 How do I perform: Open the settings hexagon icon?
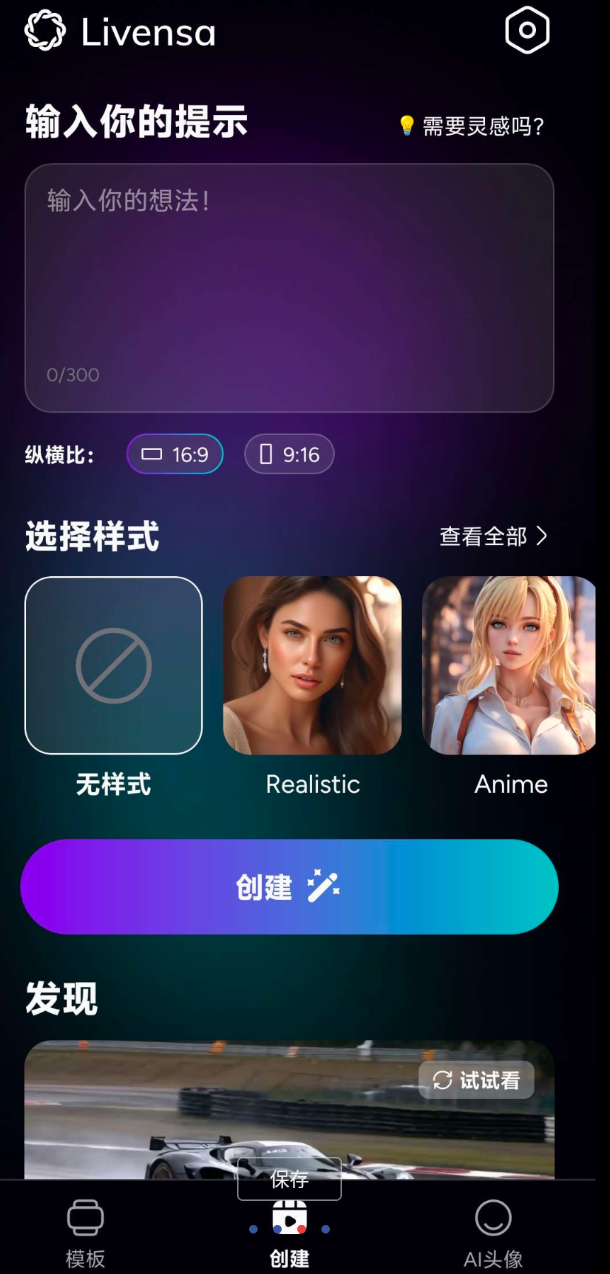click(527, 31)
